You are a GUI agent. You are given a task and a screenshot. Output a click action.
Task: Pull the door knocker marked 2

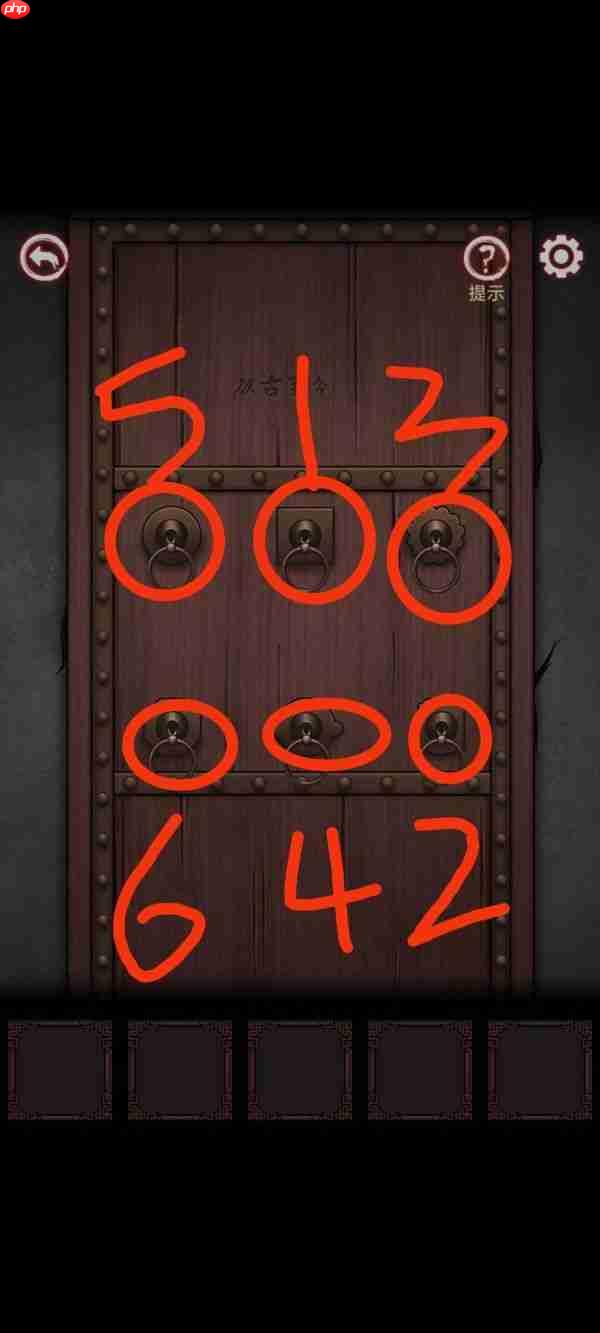point(442,738)
